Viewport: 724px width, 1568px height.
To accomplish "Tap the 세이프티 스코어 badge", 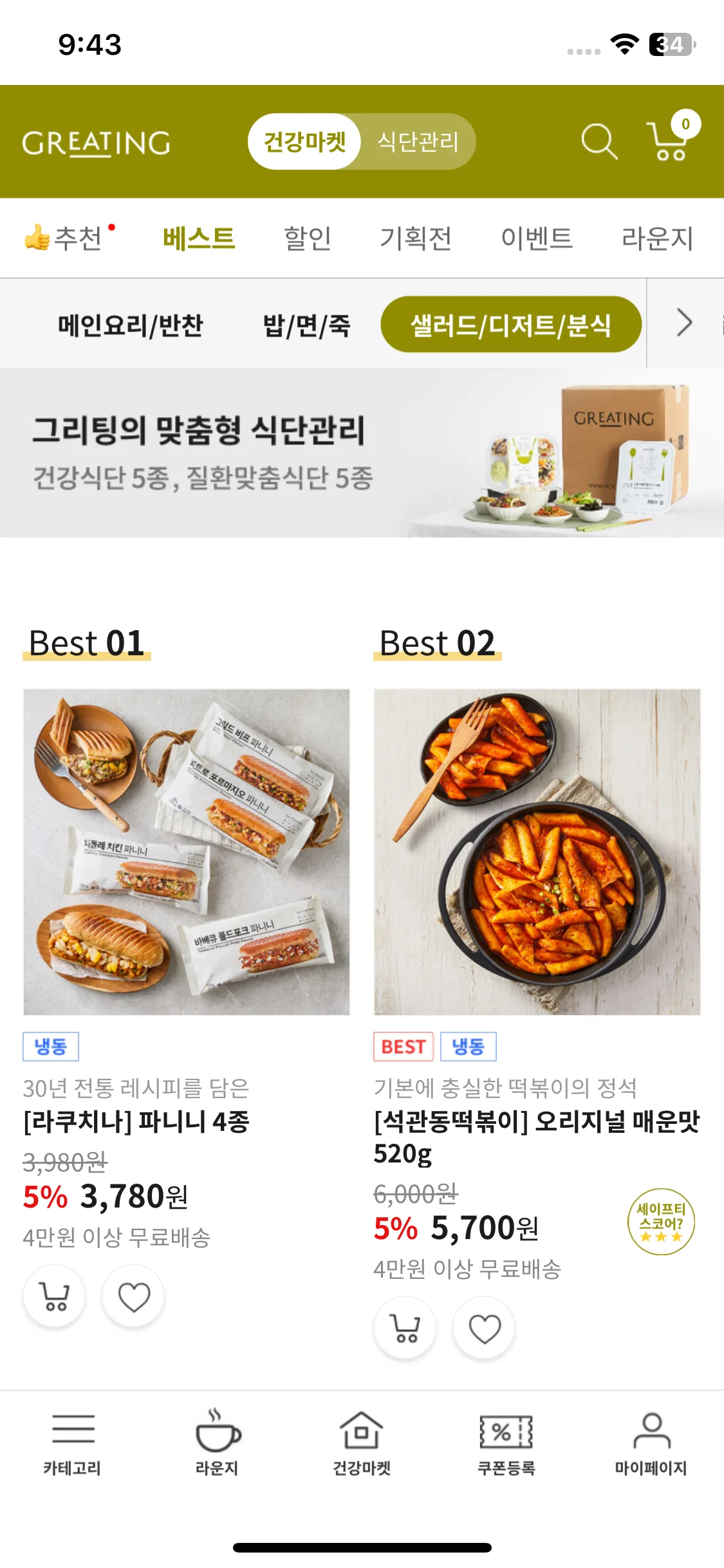I will pos(661,1221).
